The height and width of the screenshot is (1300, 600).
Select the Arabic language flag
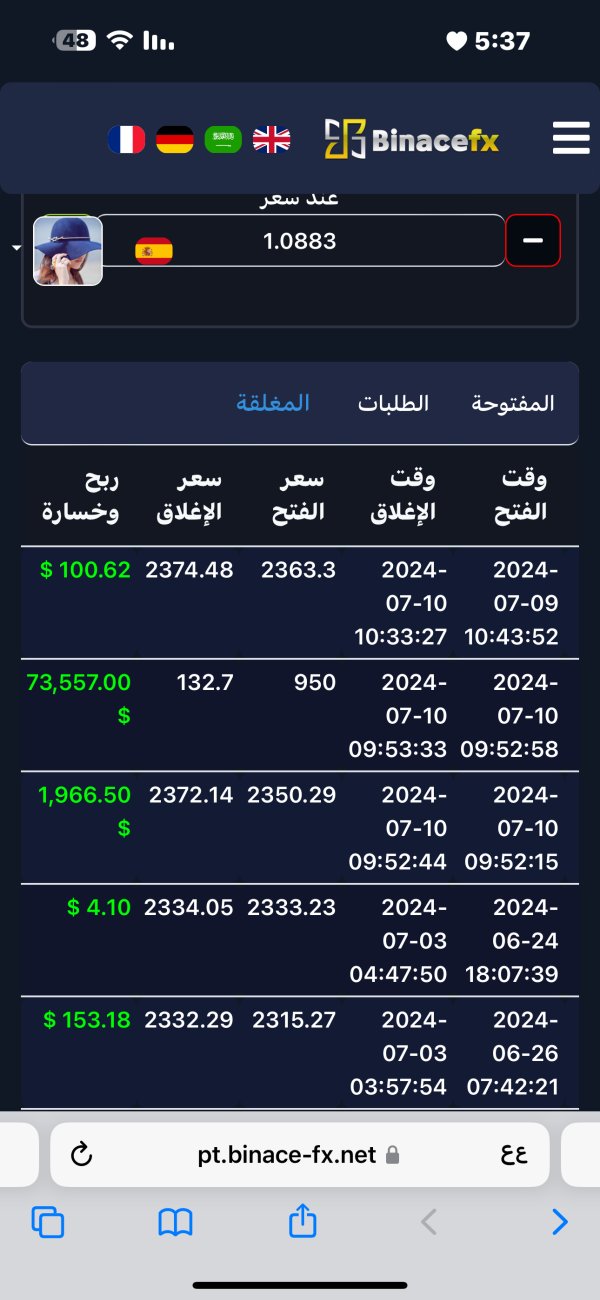click(223, 139)
